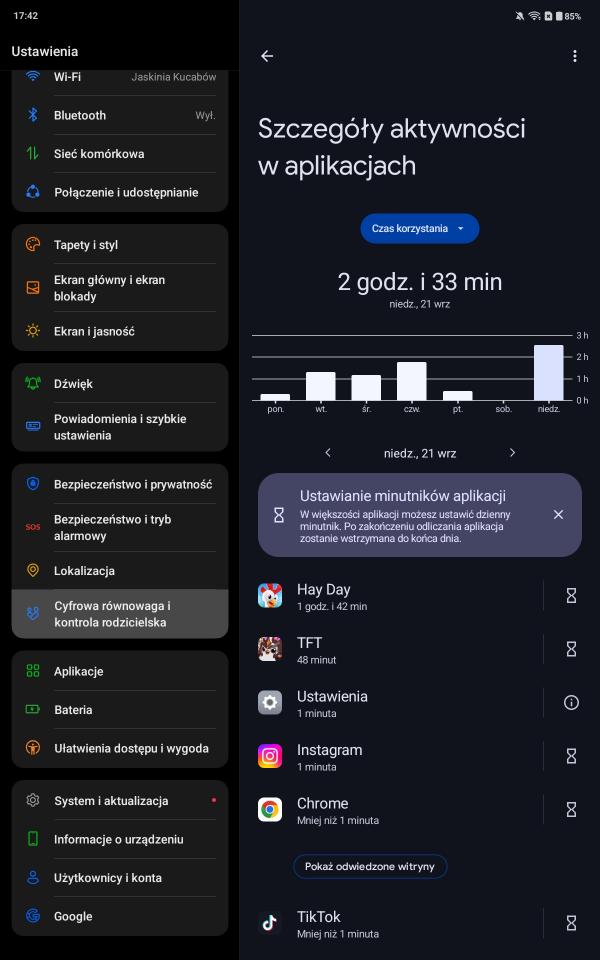The image size is (600, 960).
Task: Open Lokalizacja settings
Action: (120, 571)
